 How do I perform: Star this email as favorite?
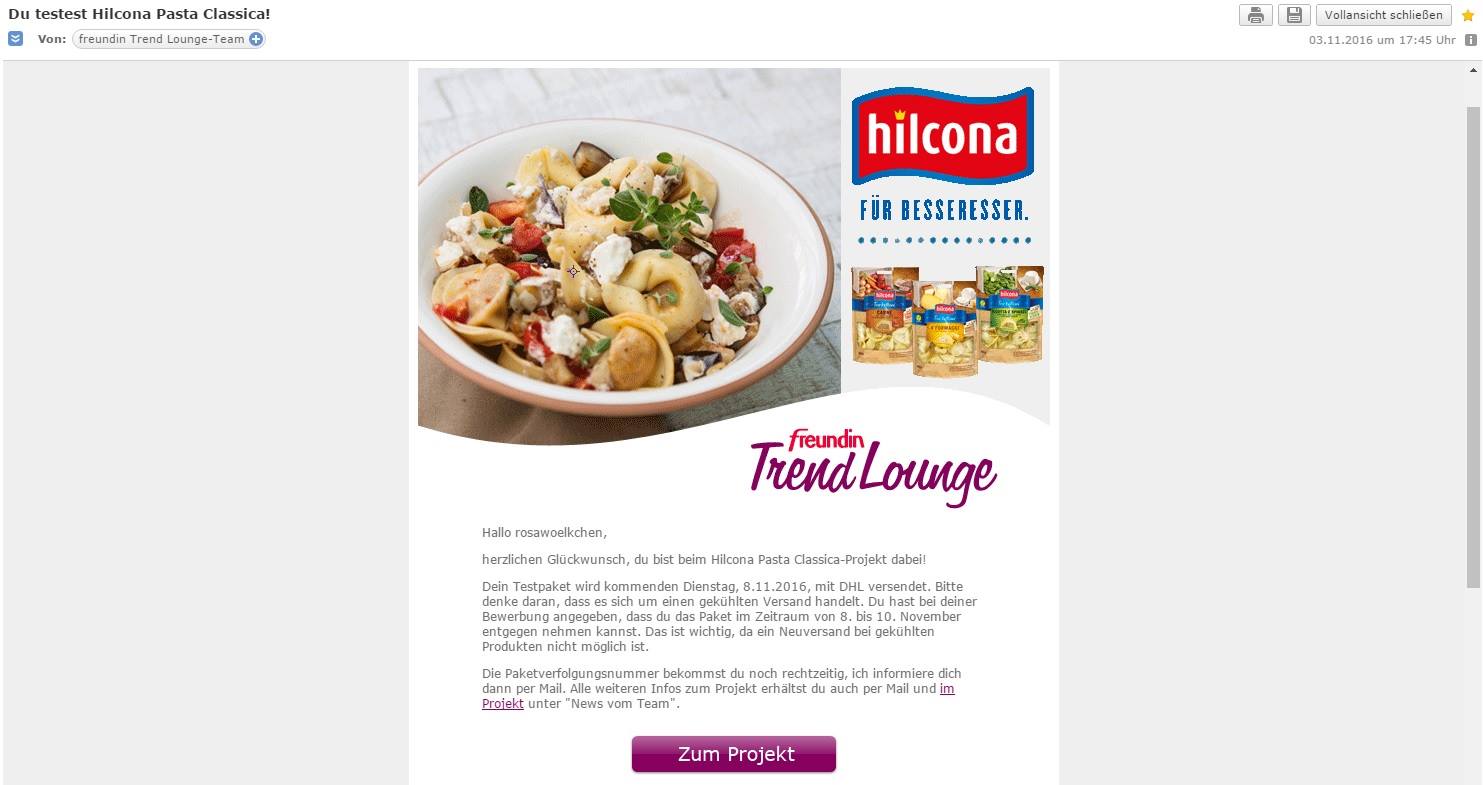1468,15
